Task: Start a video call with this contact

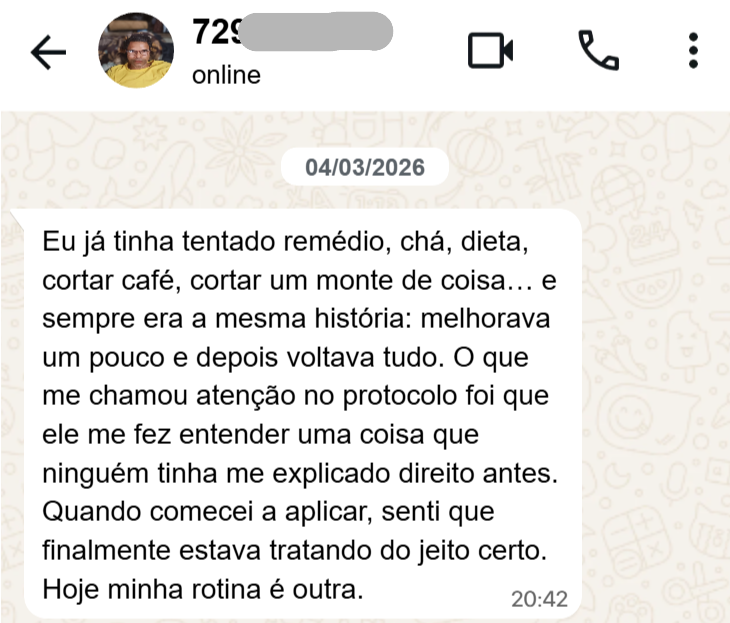Action: click(x=490, y=50)
